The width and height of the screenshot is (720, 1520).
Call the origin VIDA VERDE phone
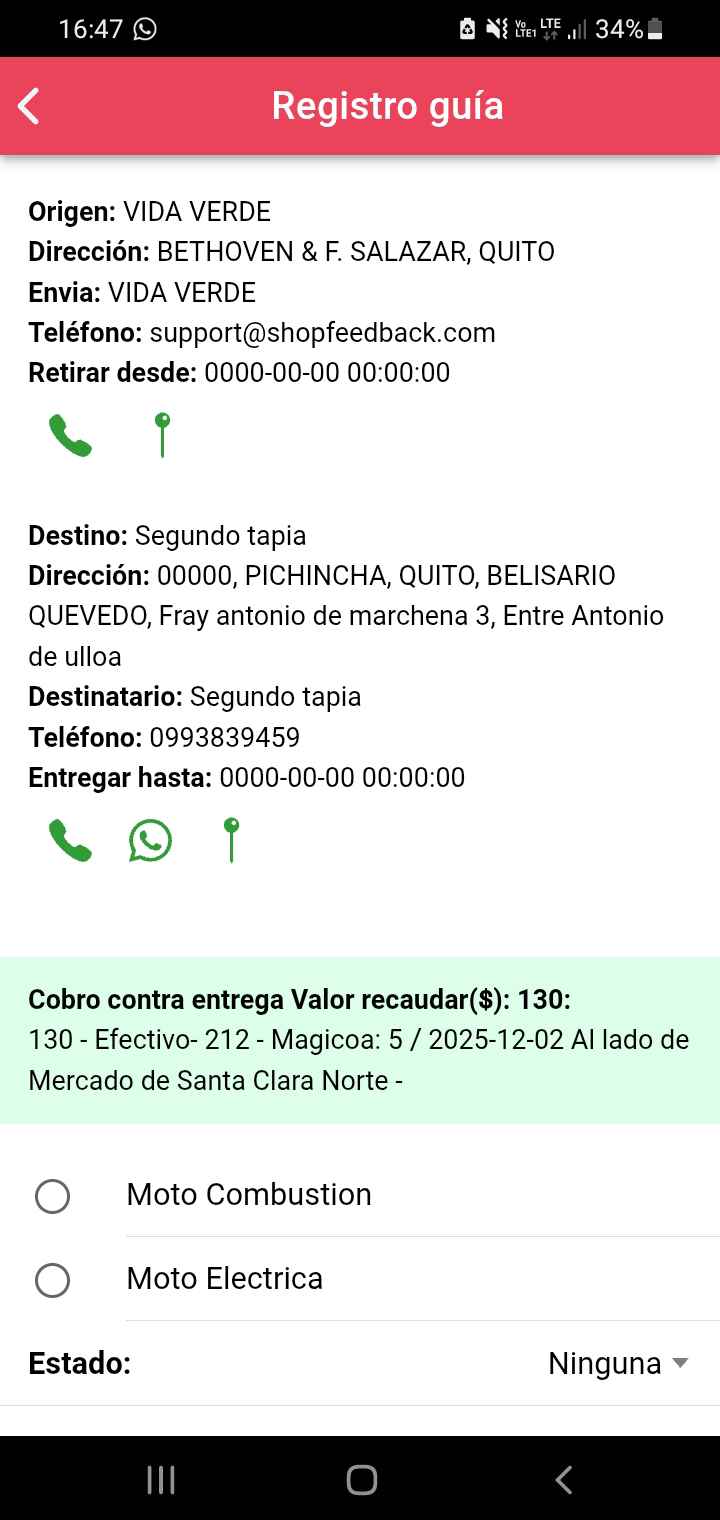coord(70,437)
